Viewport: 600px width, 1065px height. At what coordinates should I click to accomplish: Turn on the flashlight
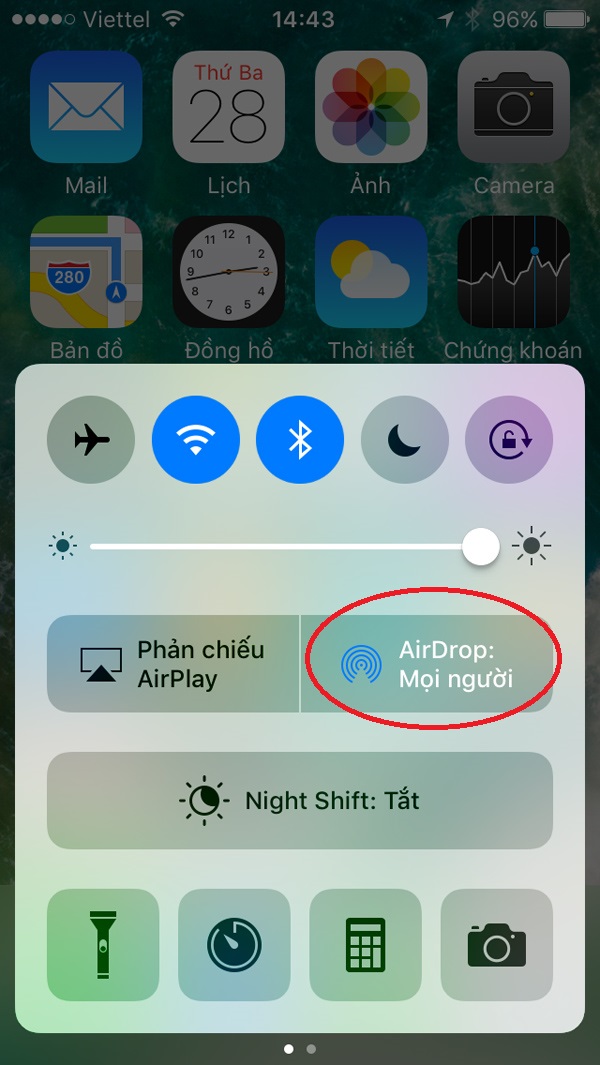click(x=103, y=944)
